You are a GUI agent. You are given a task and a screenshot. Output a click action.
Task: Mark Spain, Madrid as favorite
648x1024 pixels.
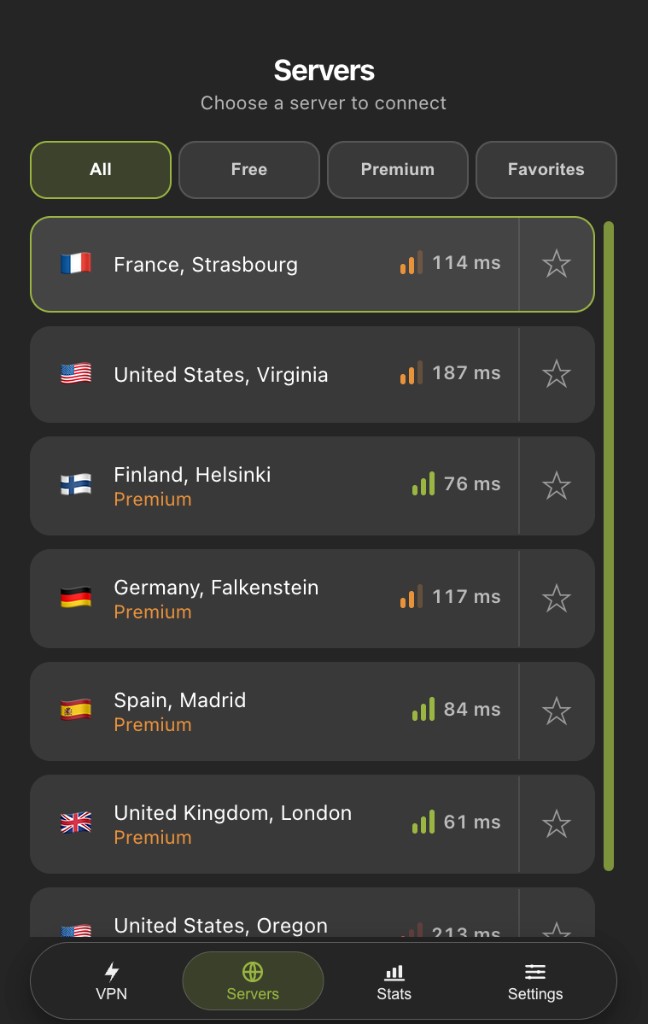[x=557, y=711]
